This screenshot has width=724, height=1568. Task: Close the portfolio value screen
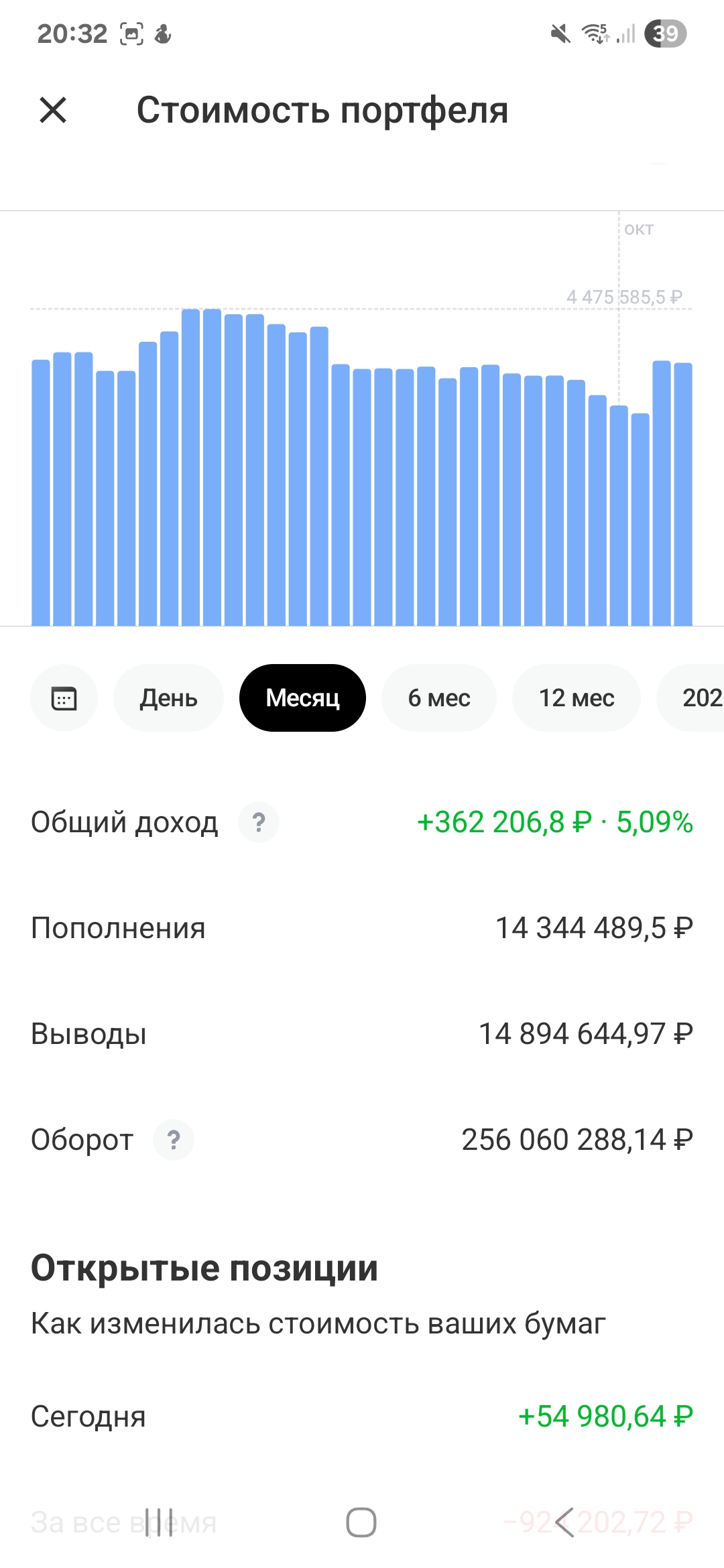coord(53,110)
